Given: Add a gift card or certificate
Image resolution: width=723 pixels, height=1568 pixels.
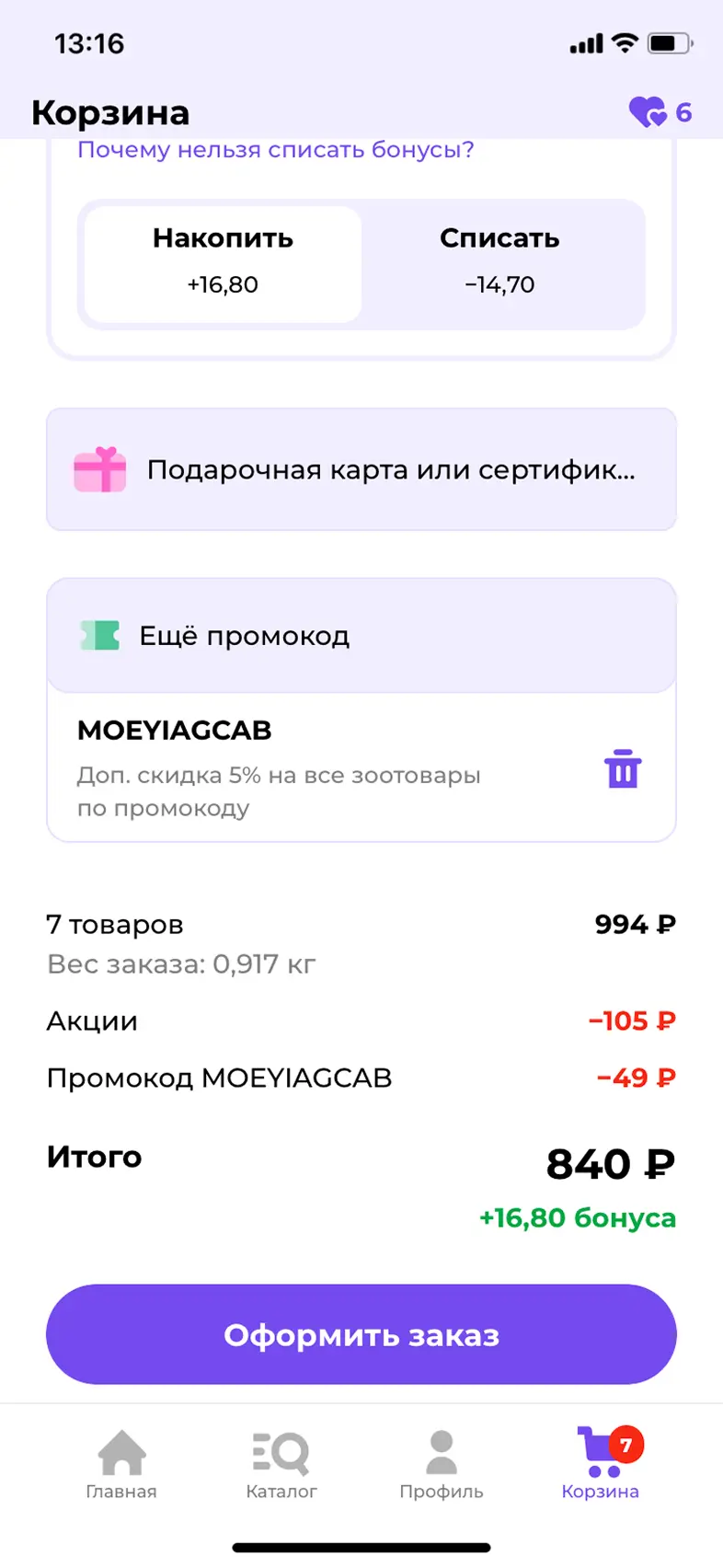Looking at the screenshot, I should pyautogui.click(x=361, y=470).
